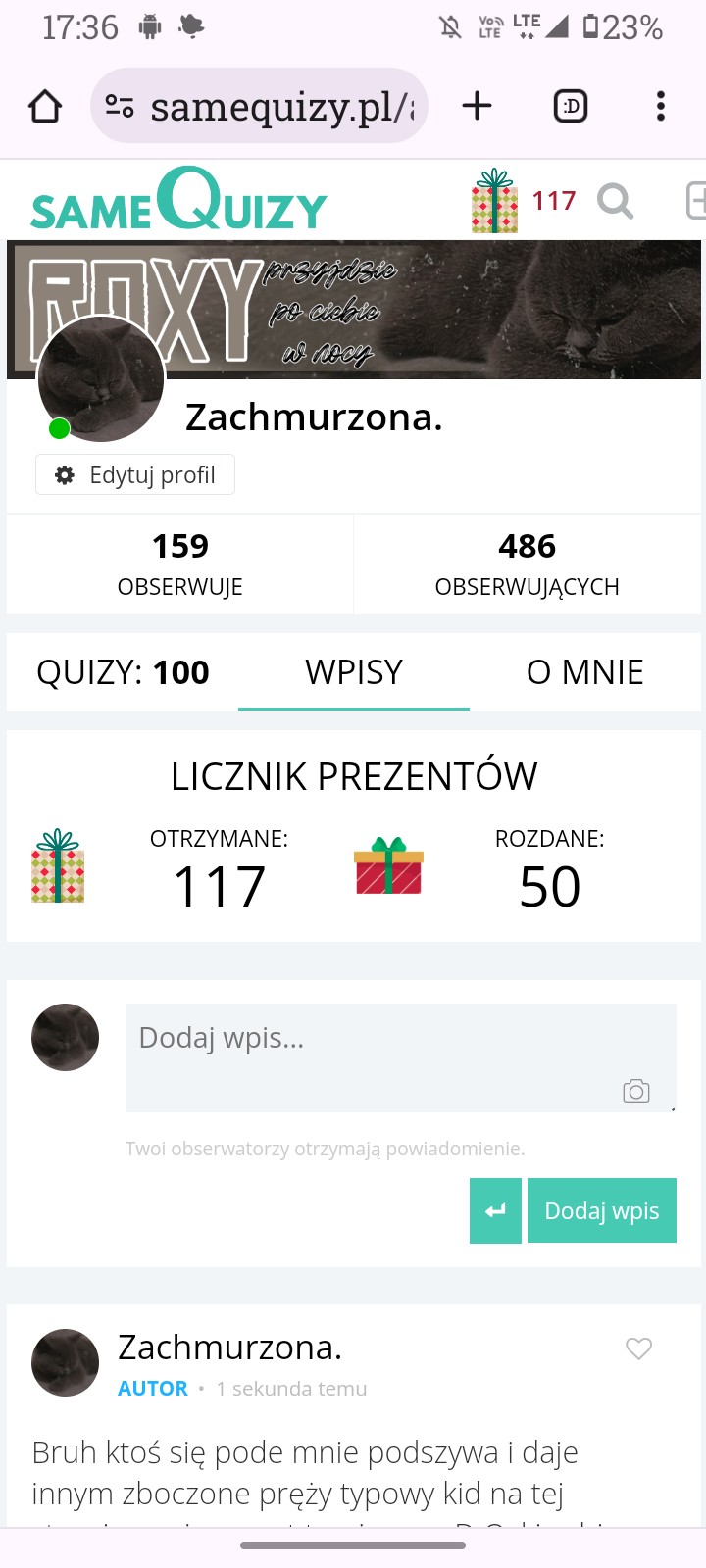Show the open tabs switcher
Screen dimensions: 706x1568
click(571, 106)
